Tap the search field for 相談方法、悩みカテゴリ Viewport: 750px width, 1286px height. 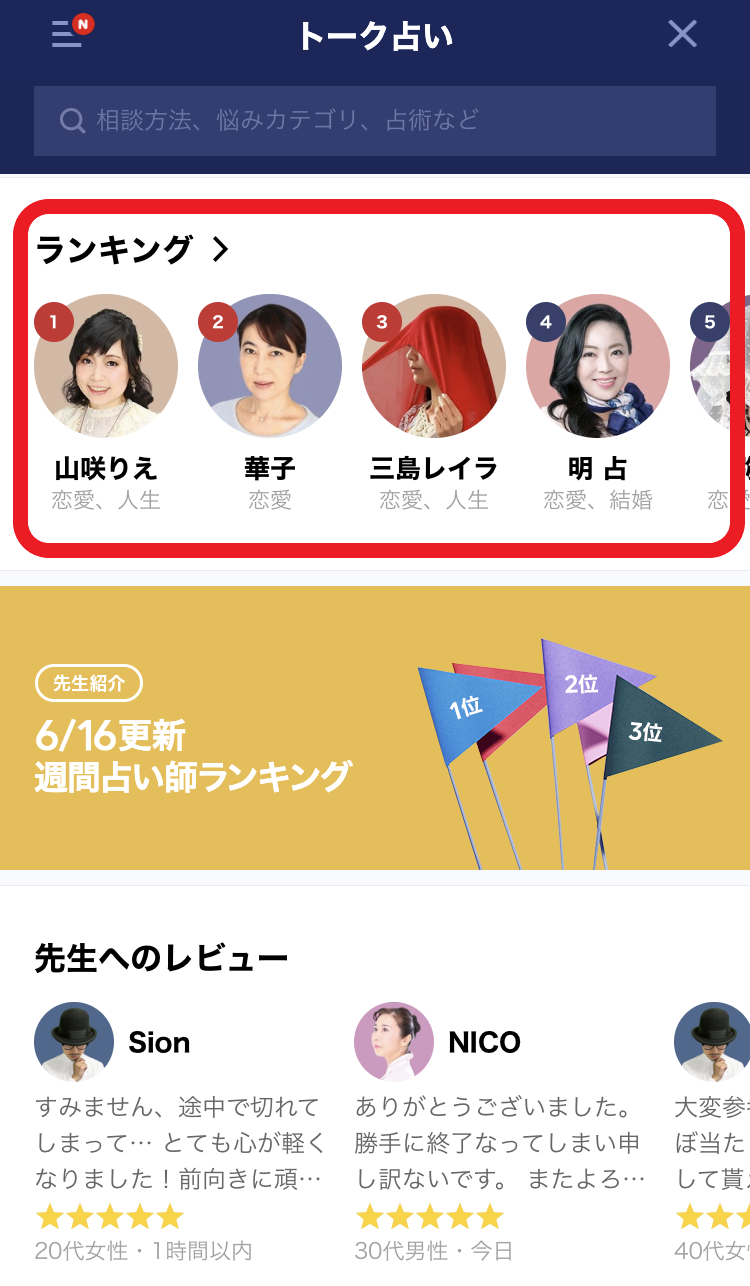[x=375, y=121]
